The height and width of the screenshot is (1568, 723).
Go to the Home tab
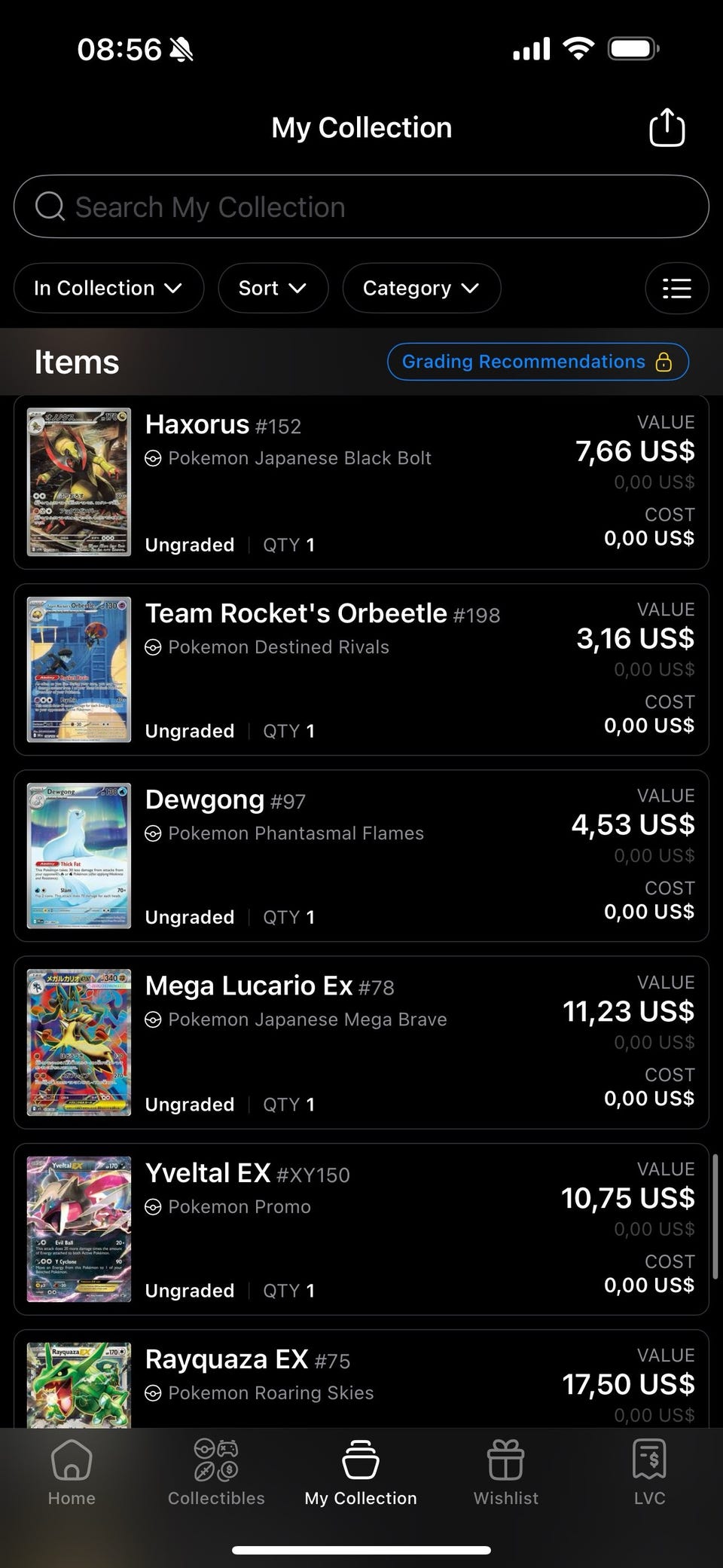[72, 1472]
